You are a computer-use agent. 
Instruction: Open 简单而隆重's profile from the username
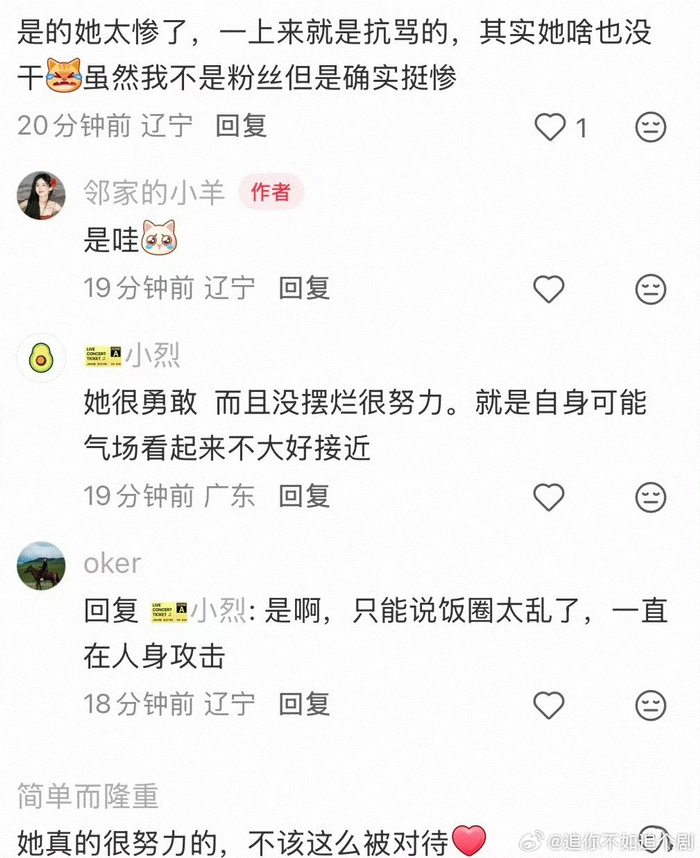coord(88,796)
